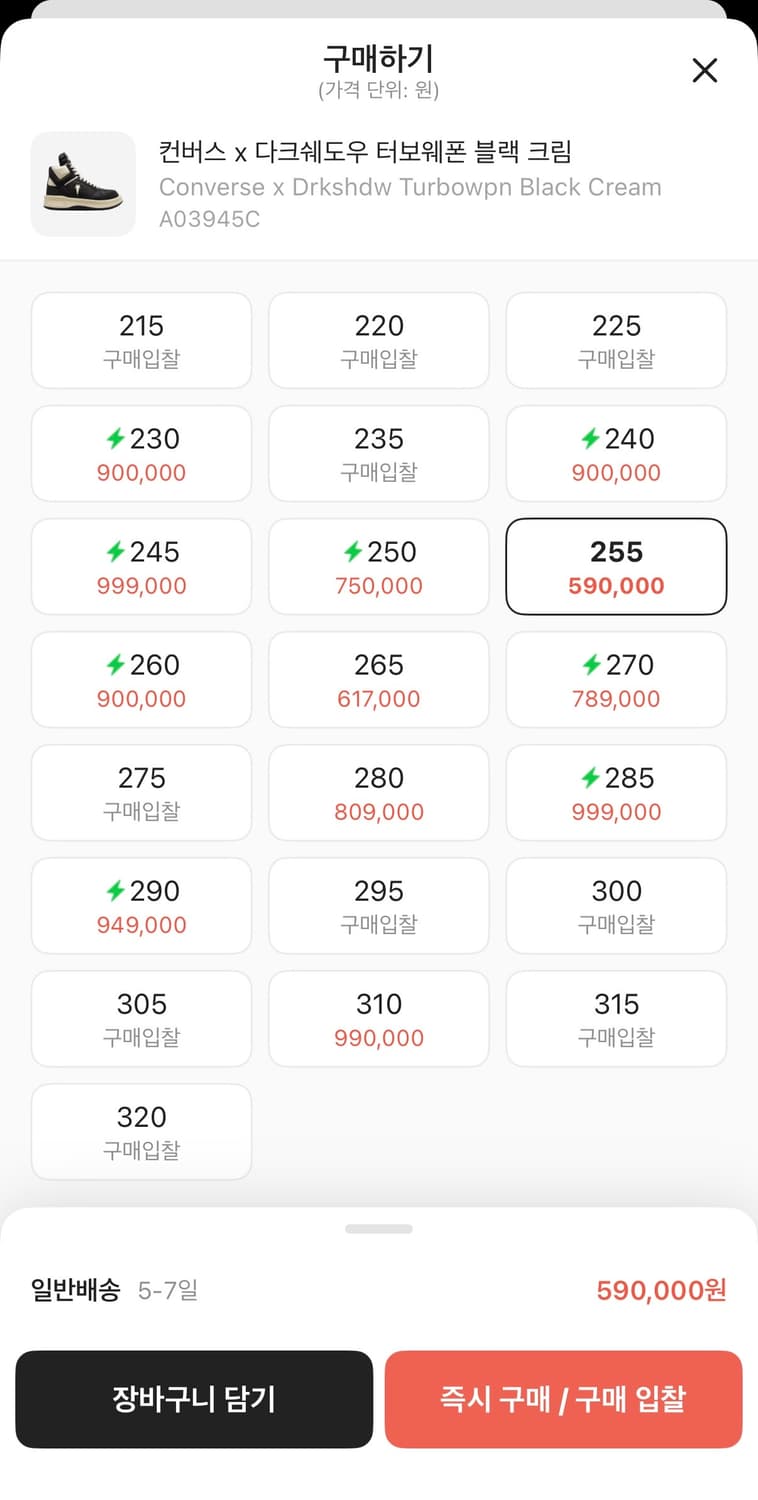Image resolution: width=758 pixels, height=1500 pixels.
Task: Select the largest size 320 option
Action: (141, 1131)
